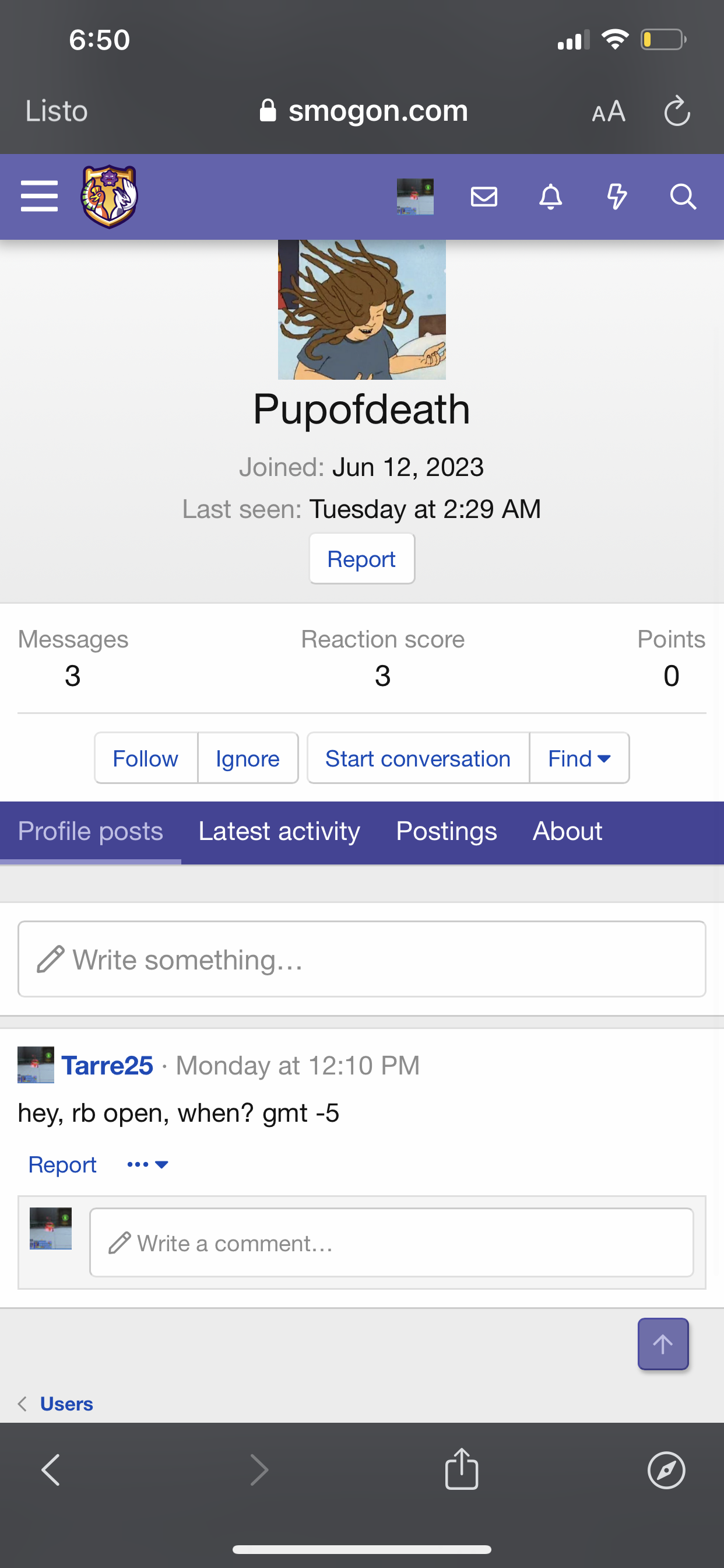Report the Pupofdeath profile
This screenshot has height=1568, width=724.
362,559
